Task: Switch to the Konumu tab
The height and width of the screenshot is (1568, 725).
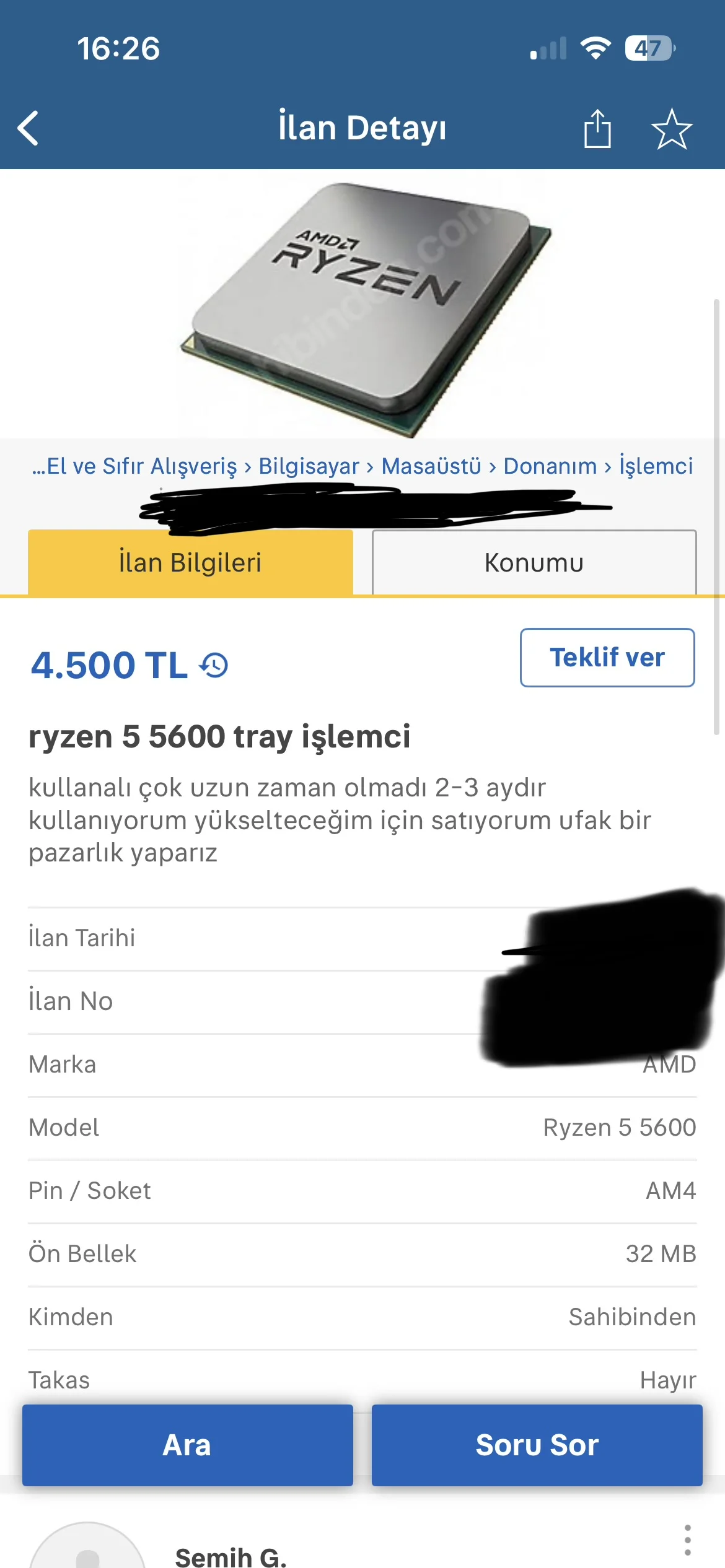Action: point(534,562)
